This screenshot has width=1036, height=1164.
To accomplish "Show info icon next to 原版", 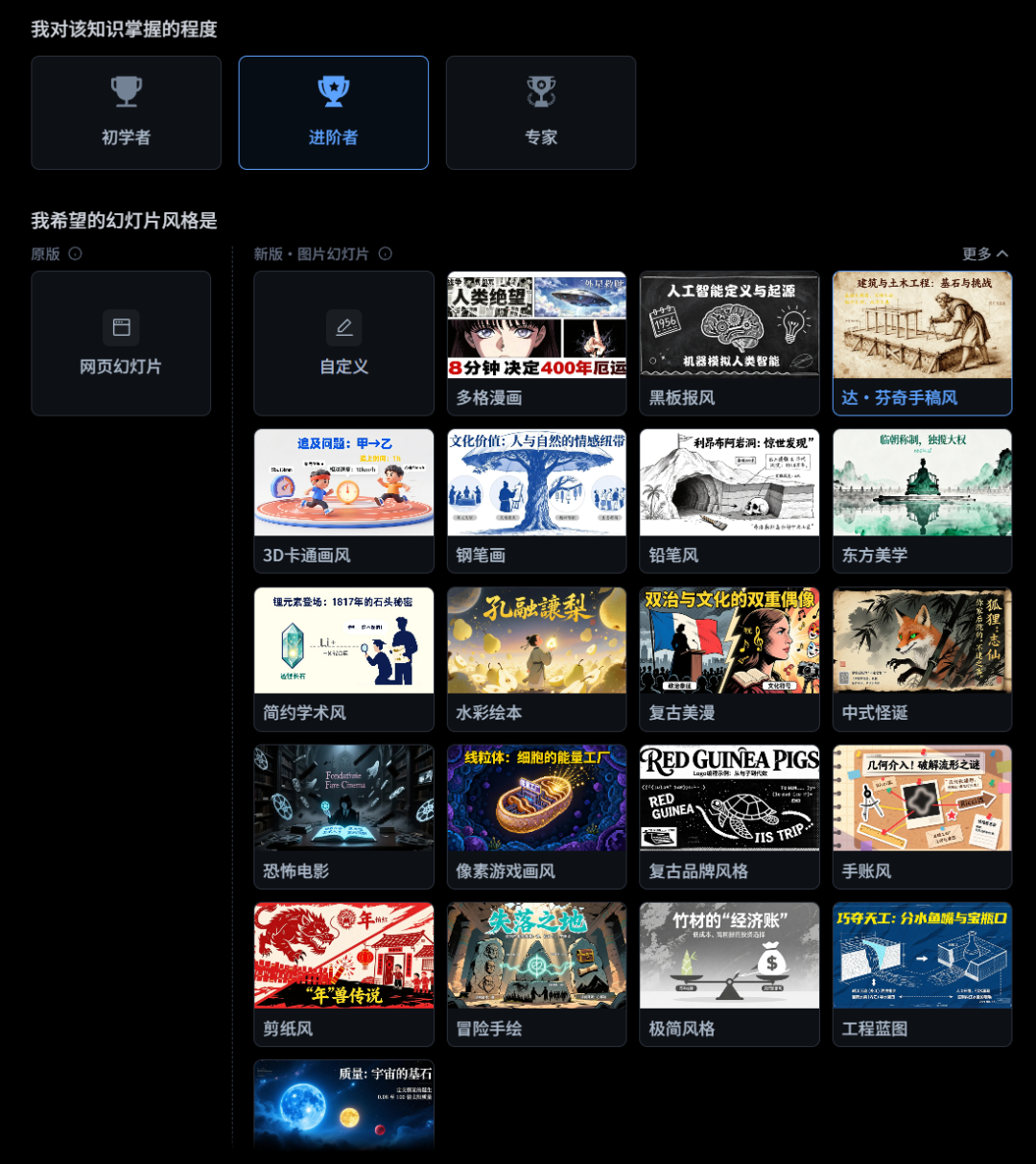I will click(75, 253).
